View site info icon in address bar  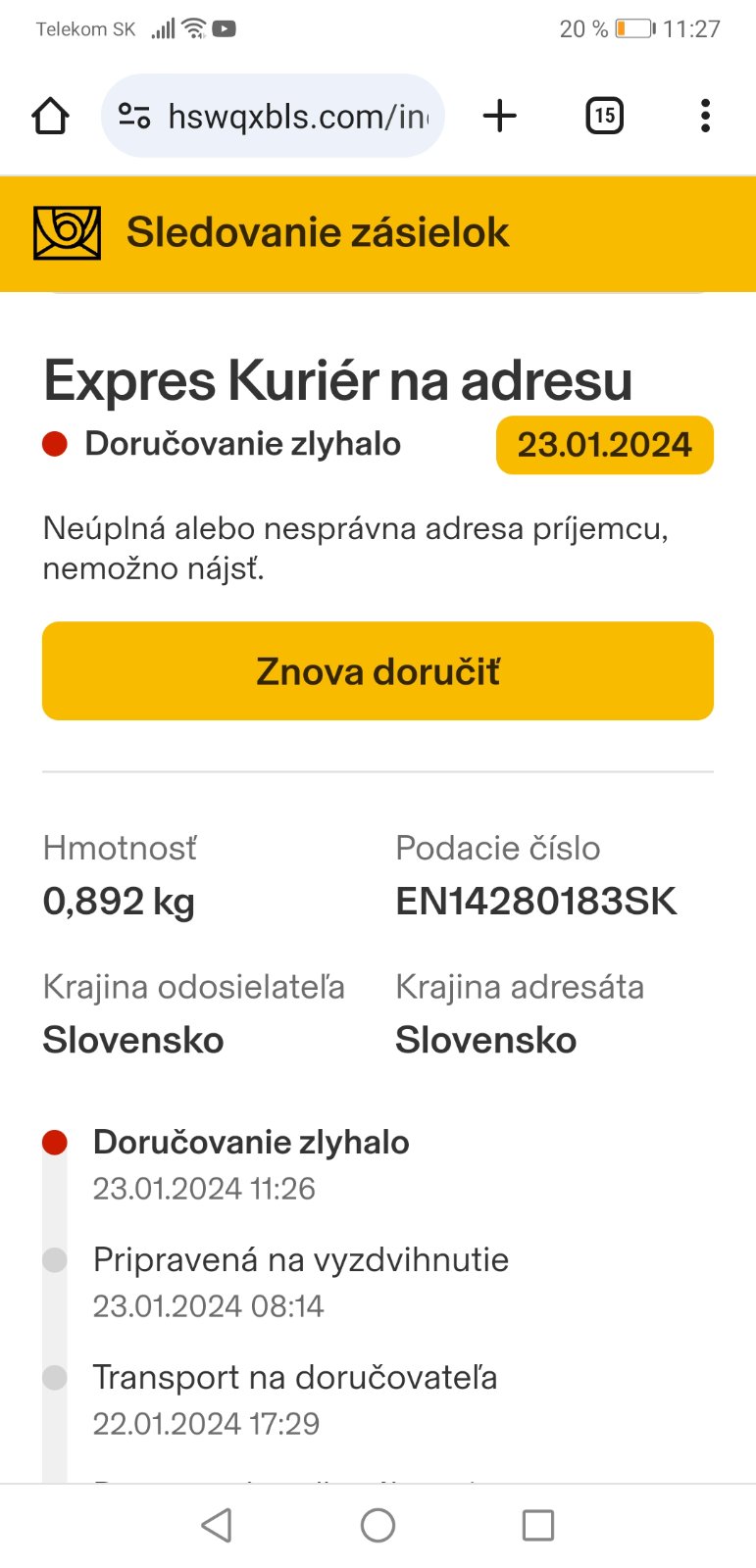(134, 117)
